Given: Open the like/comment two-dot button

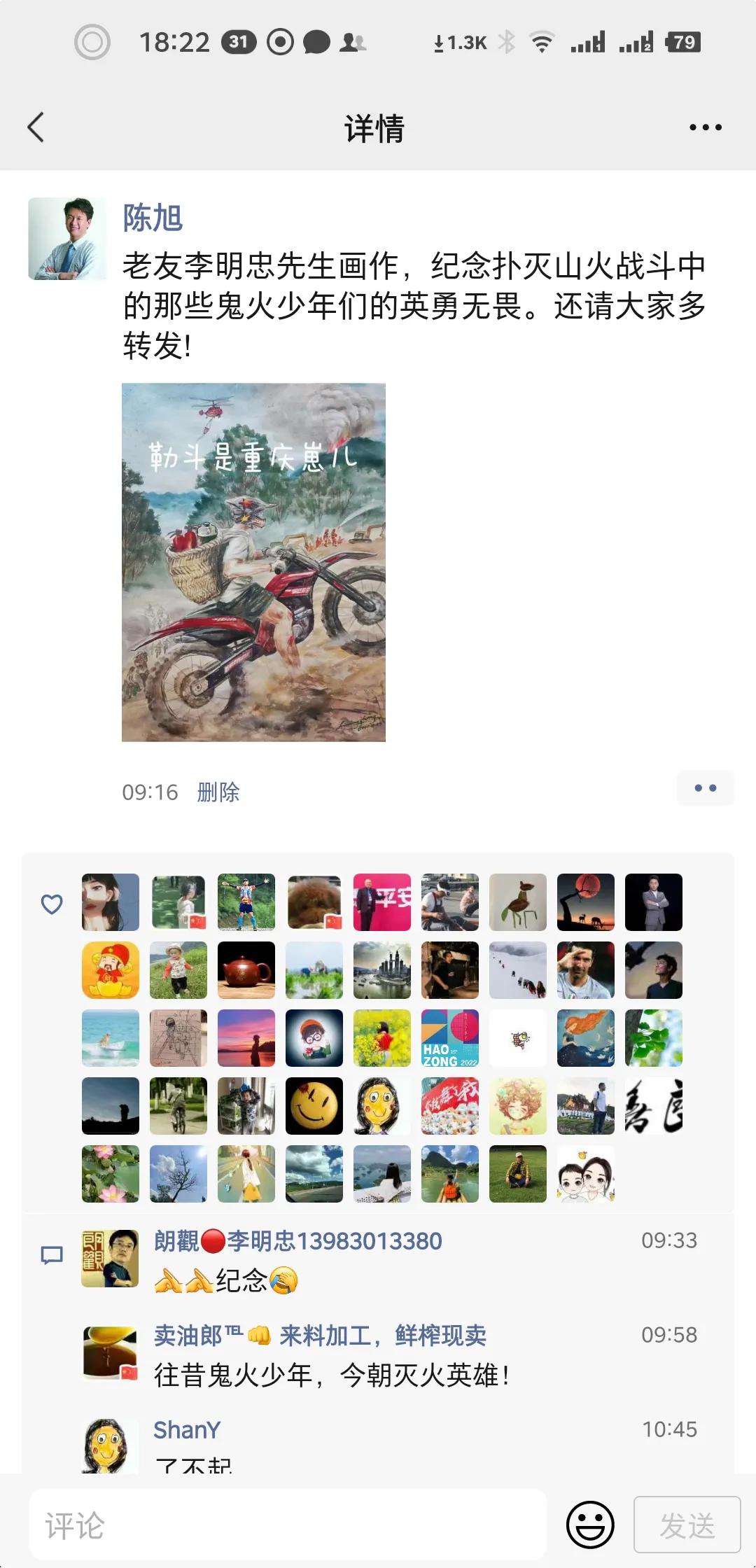Looking at the screenshot, I should click(x=705, y=788).
